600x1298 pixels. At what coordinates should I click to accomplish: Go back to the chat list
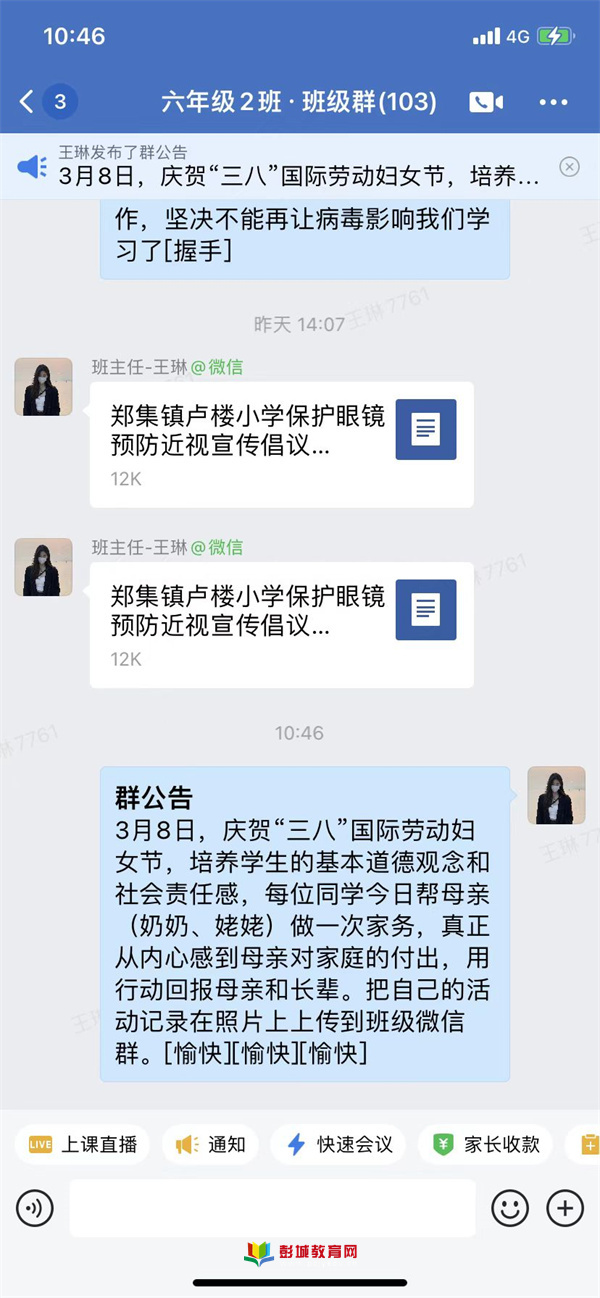28,101
